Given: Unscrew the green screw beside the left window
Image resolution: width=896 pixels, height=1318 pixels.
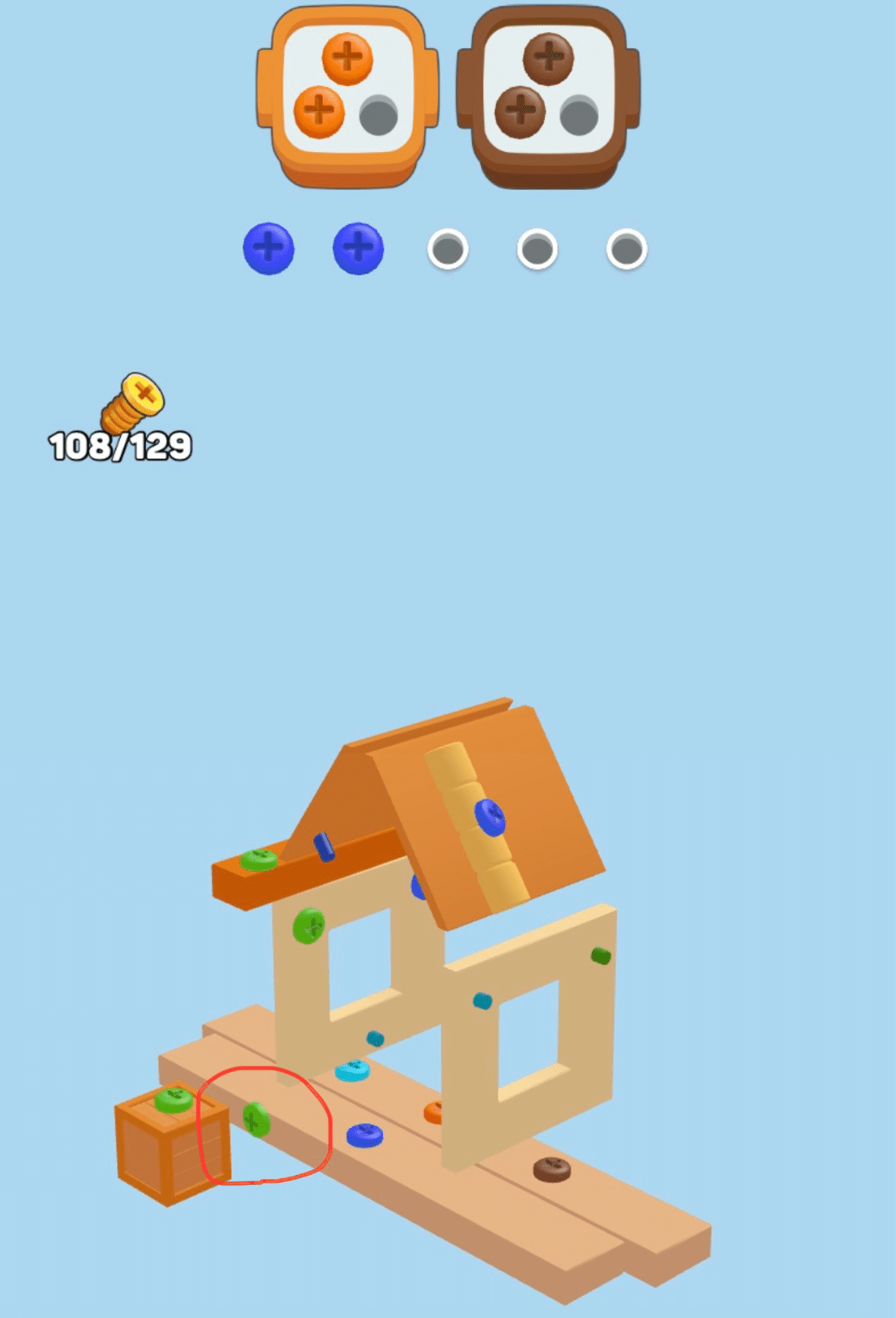Looking at the screenshot, I should pyautogui.click(x=309, y=926).
